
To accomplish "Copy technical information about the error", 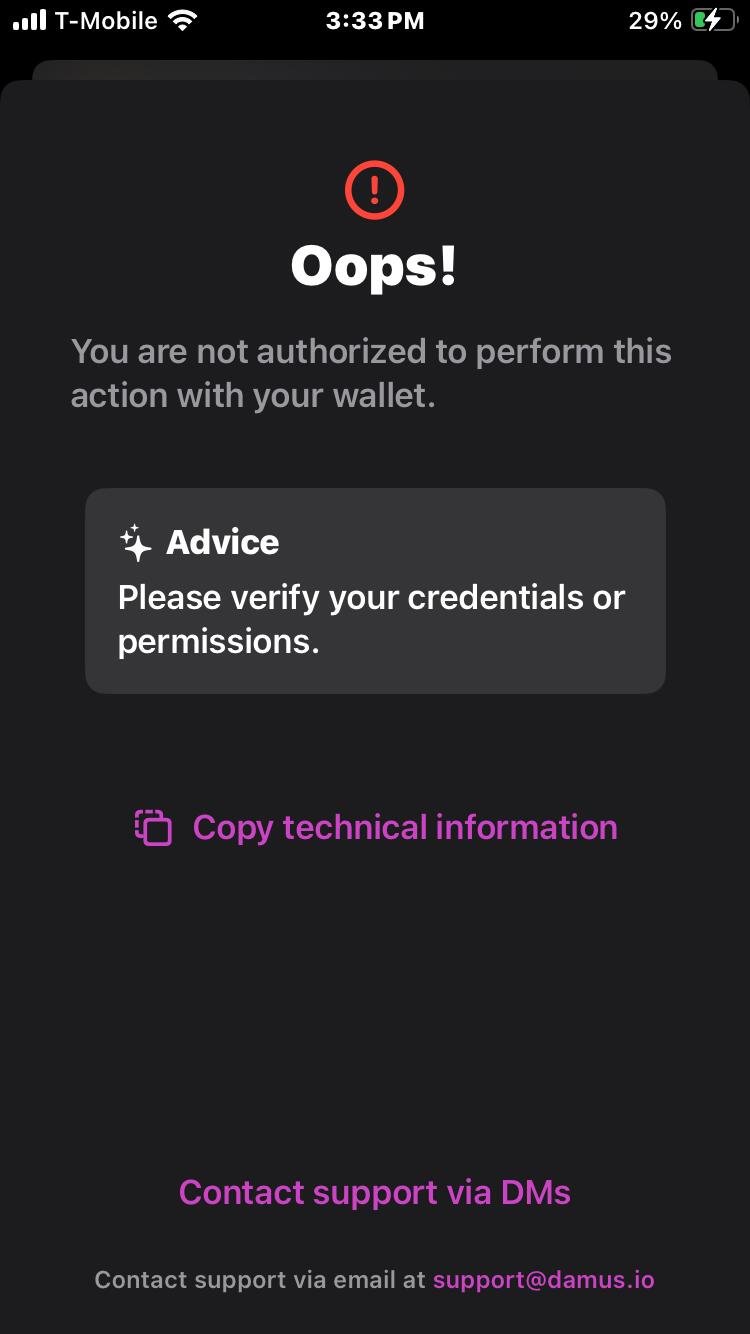I will pyautogui.click(x=376, y=828).
